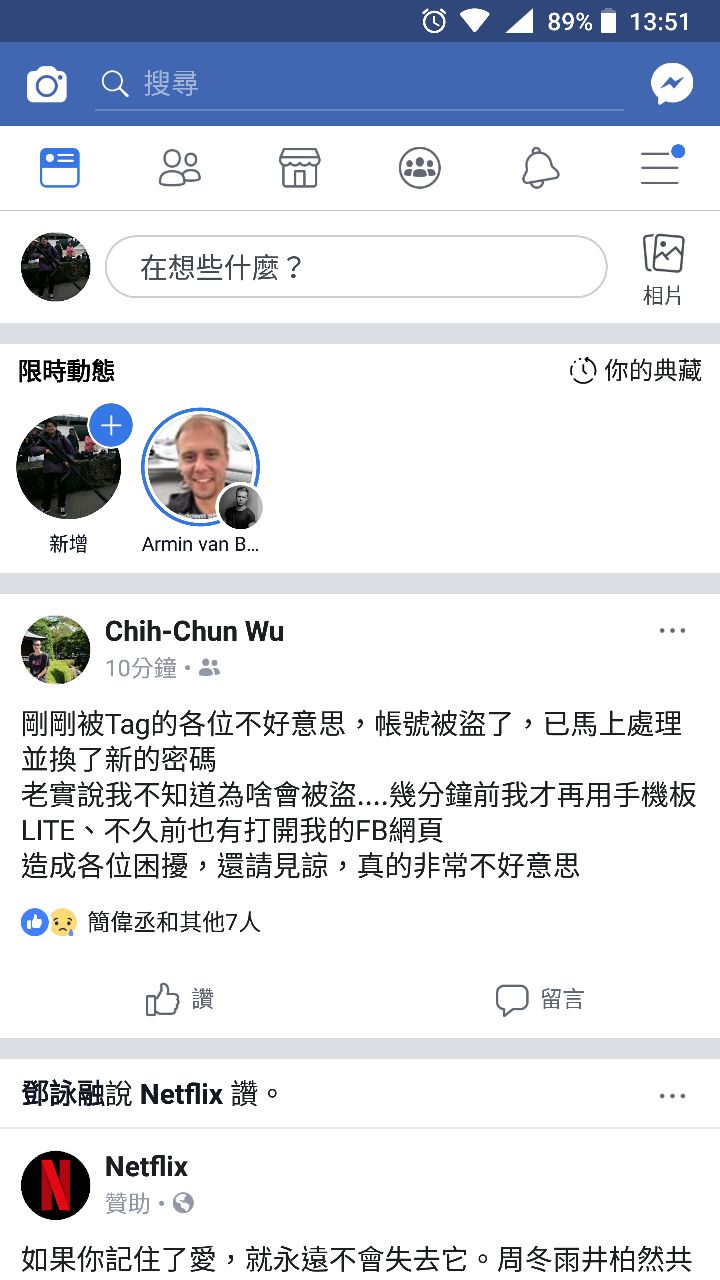This screenshot has height=1280, width=720.
Task: Go to the Groups tab
Action: tap(420, 168)
